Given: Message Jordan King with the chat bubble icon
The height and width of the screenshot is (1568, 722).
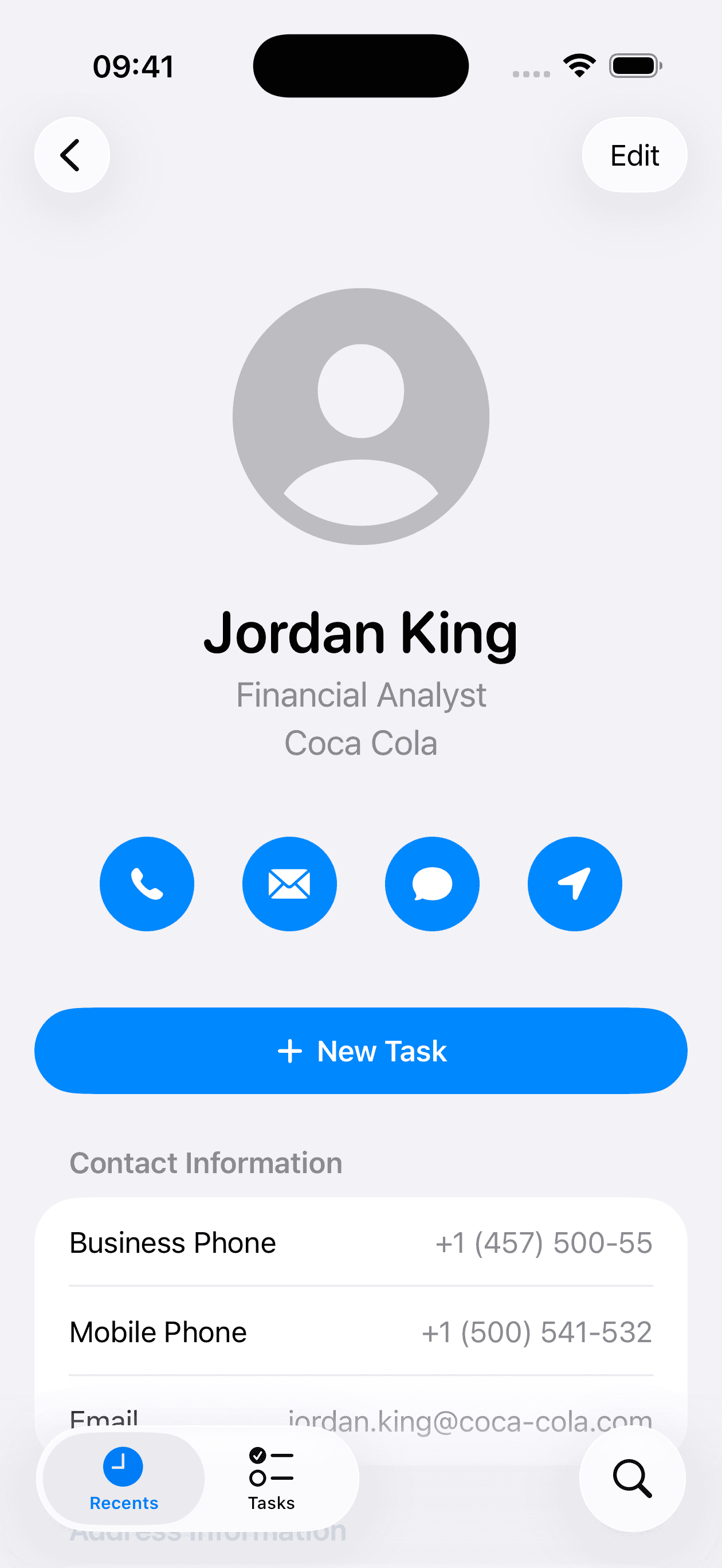Looking at the screenshot, I should tap(432, 884).
